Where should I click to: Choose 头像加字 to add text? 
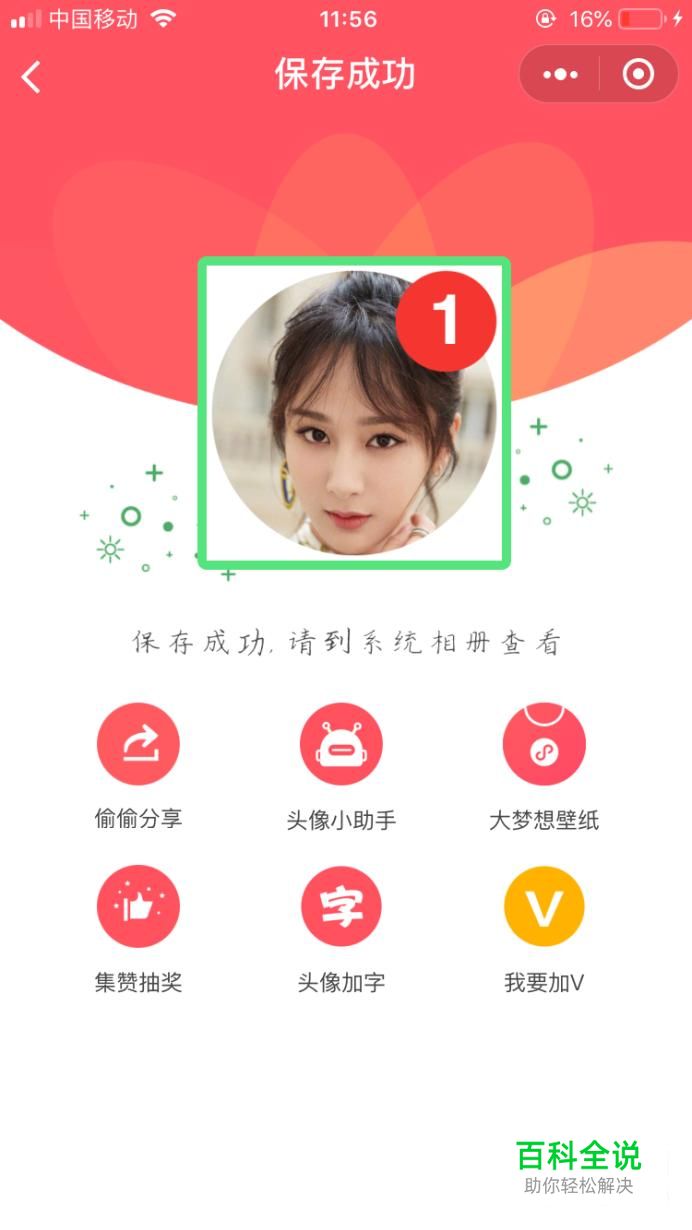point(341,907)
